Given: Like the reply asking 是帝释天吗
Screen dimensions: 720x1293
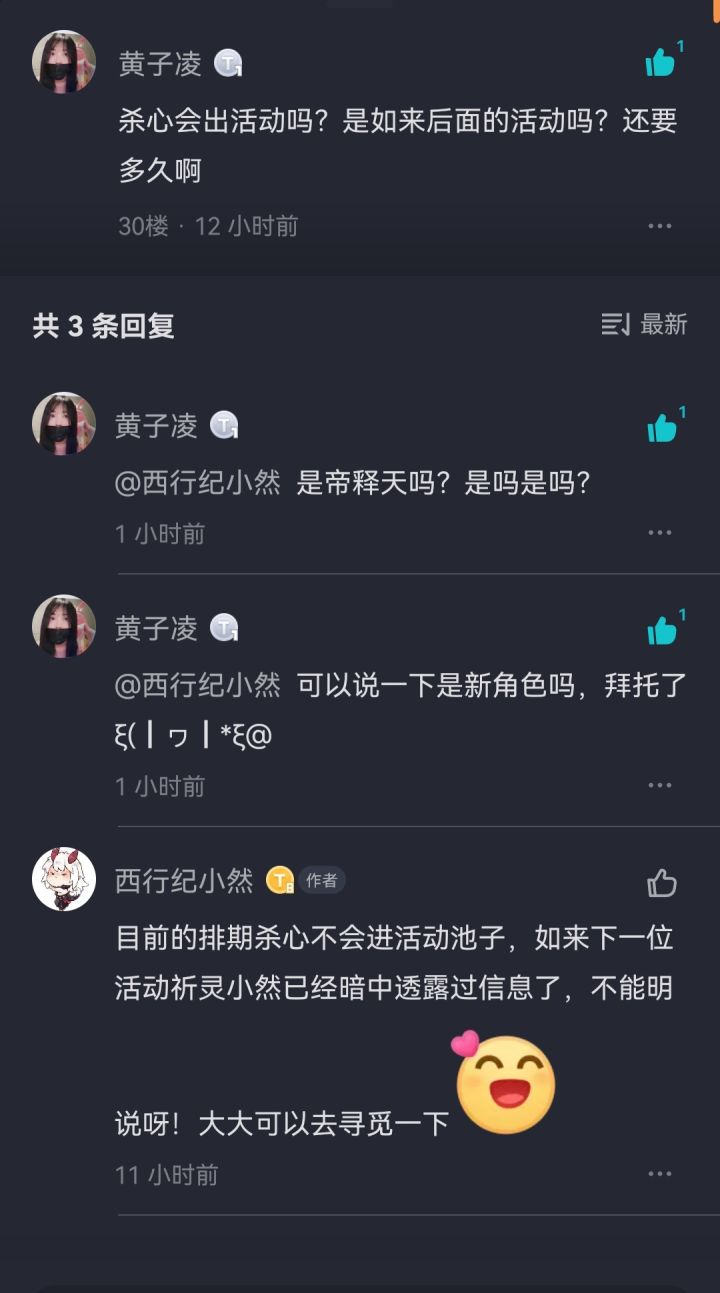Looking at the screenshot, I should click(x=664, y=427).
